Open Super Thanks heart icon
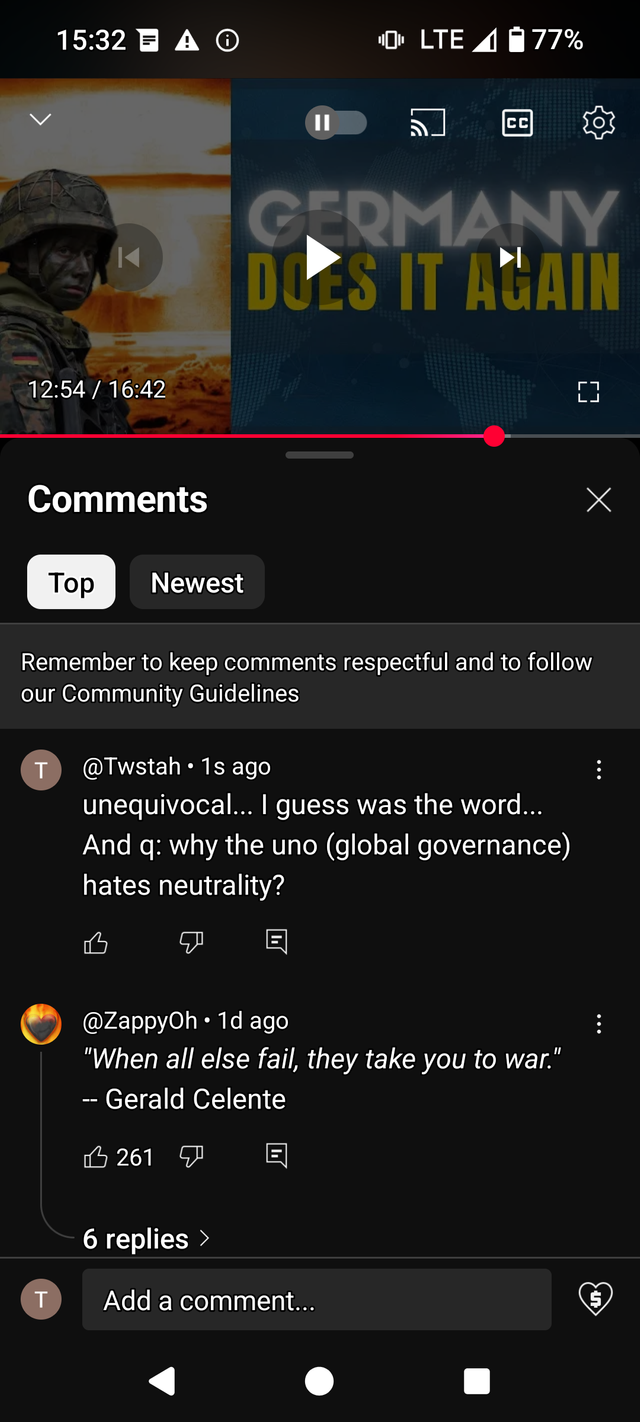The height and width of the screenshot is (1422, 640). 595,1299
